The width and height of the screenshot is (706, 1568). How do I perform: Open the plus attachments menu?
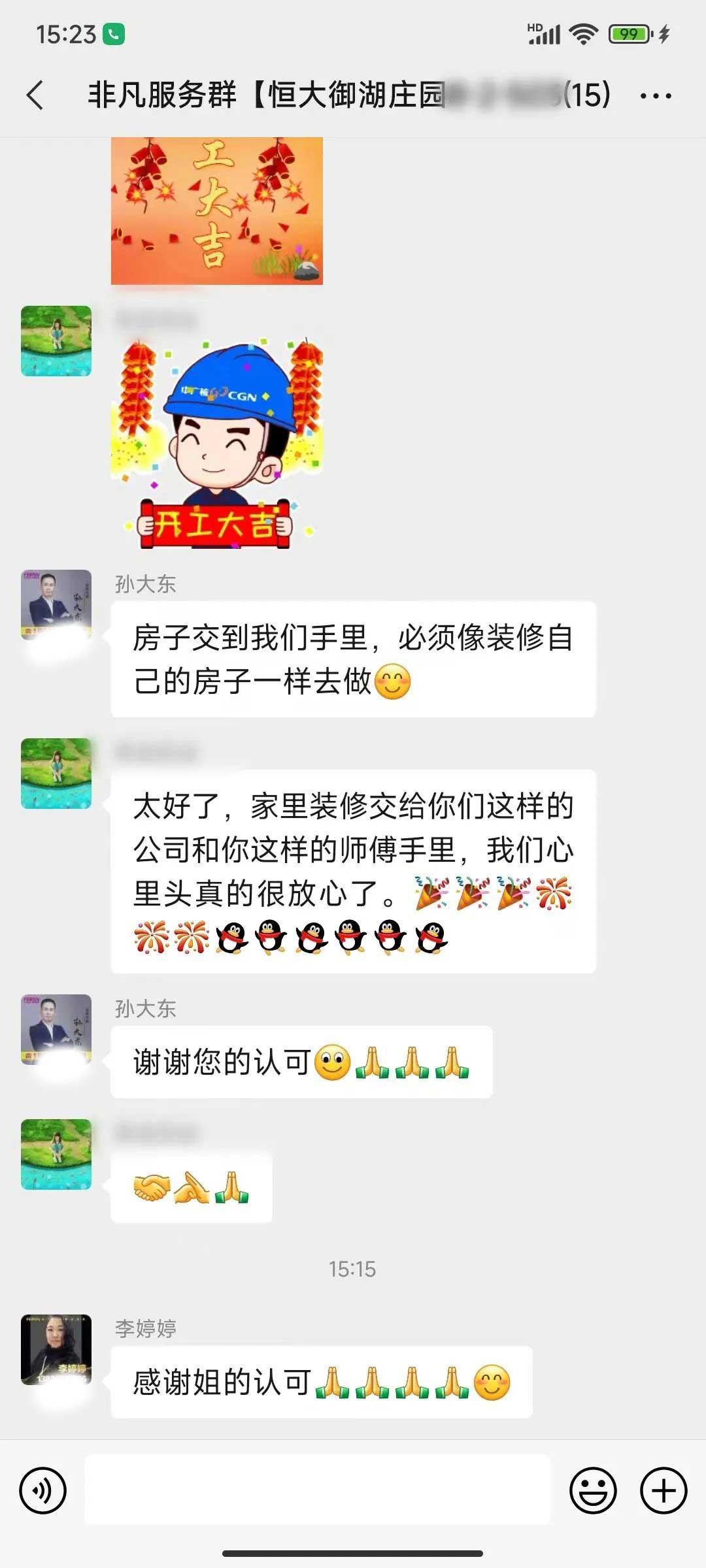click(664, 1490)
